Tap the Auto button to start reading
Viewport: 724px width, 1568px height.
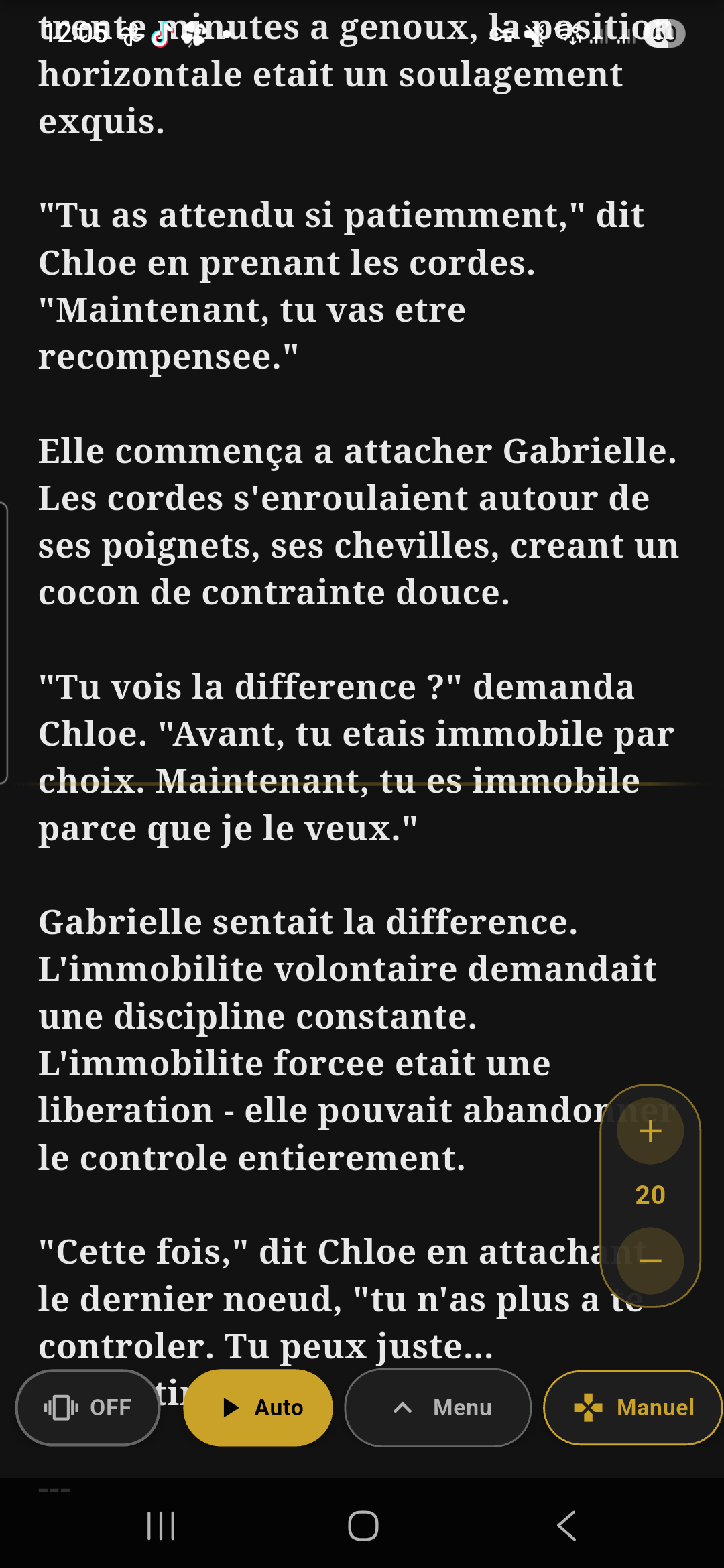258,1408
